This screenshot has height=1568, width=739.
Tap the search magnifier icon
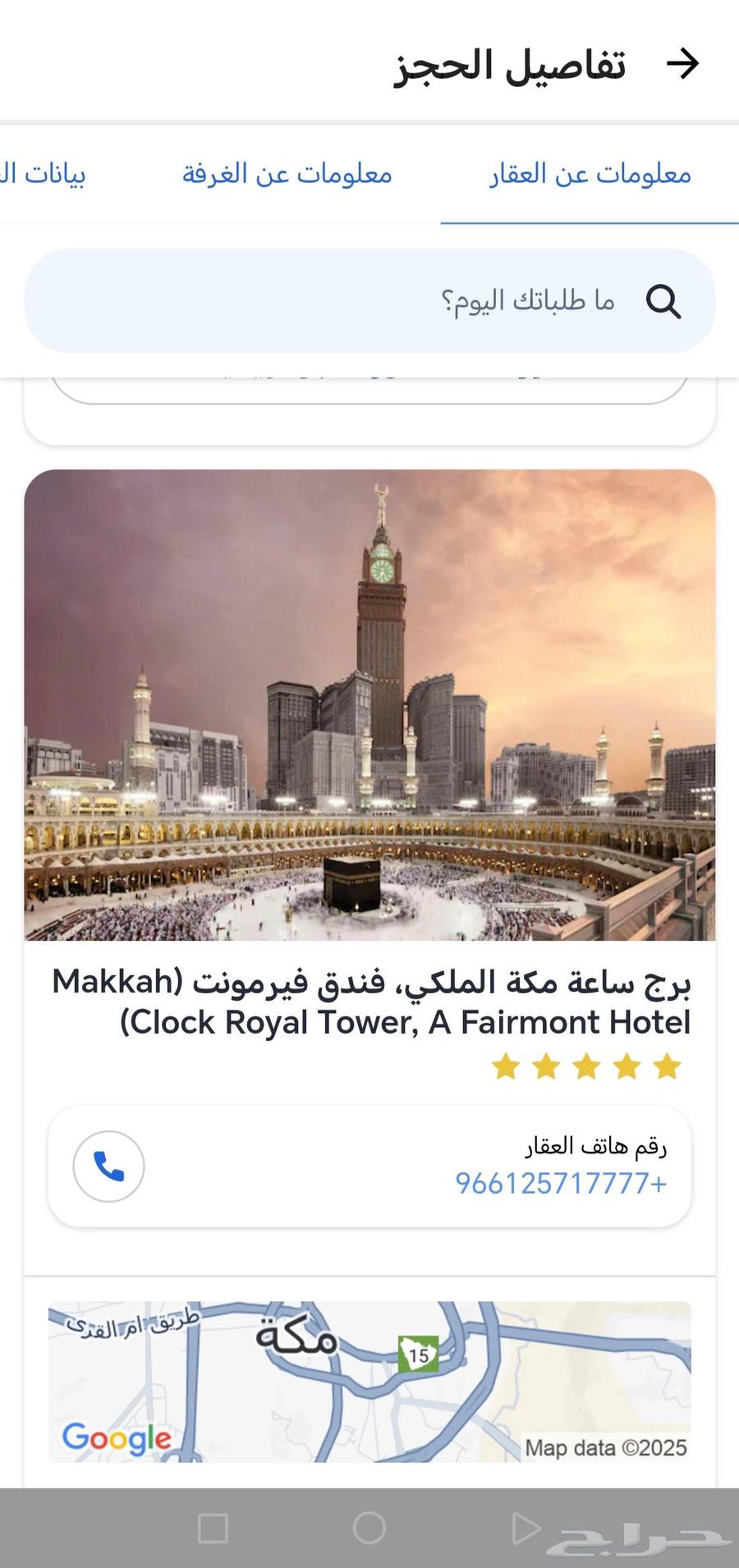tap(665, 302)
